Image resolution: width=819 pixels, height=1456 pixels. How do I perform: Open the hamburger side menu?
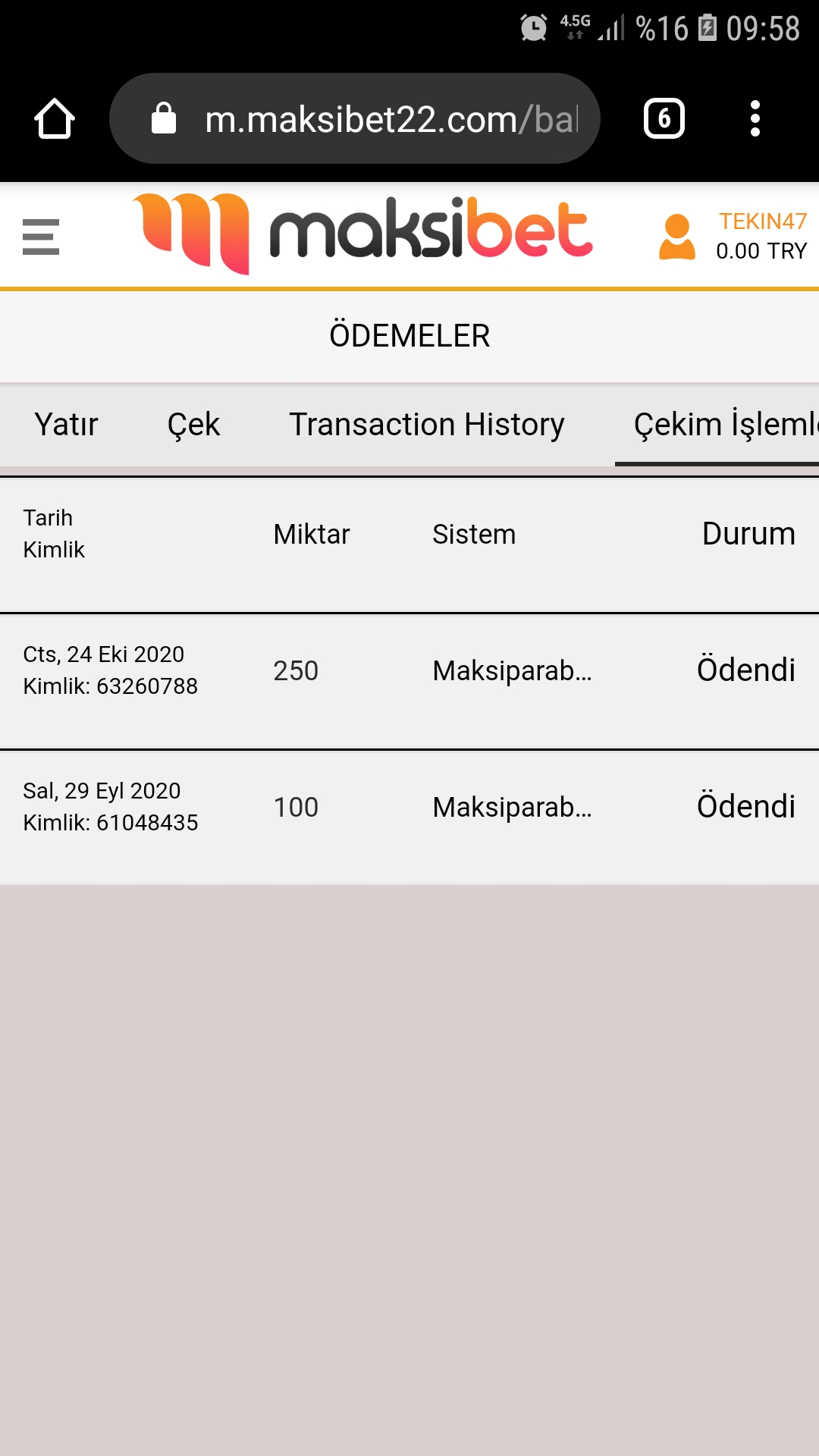point(41,237)
